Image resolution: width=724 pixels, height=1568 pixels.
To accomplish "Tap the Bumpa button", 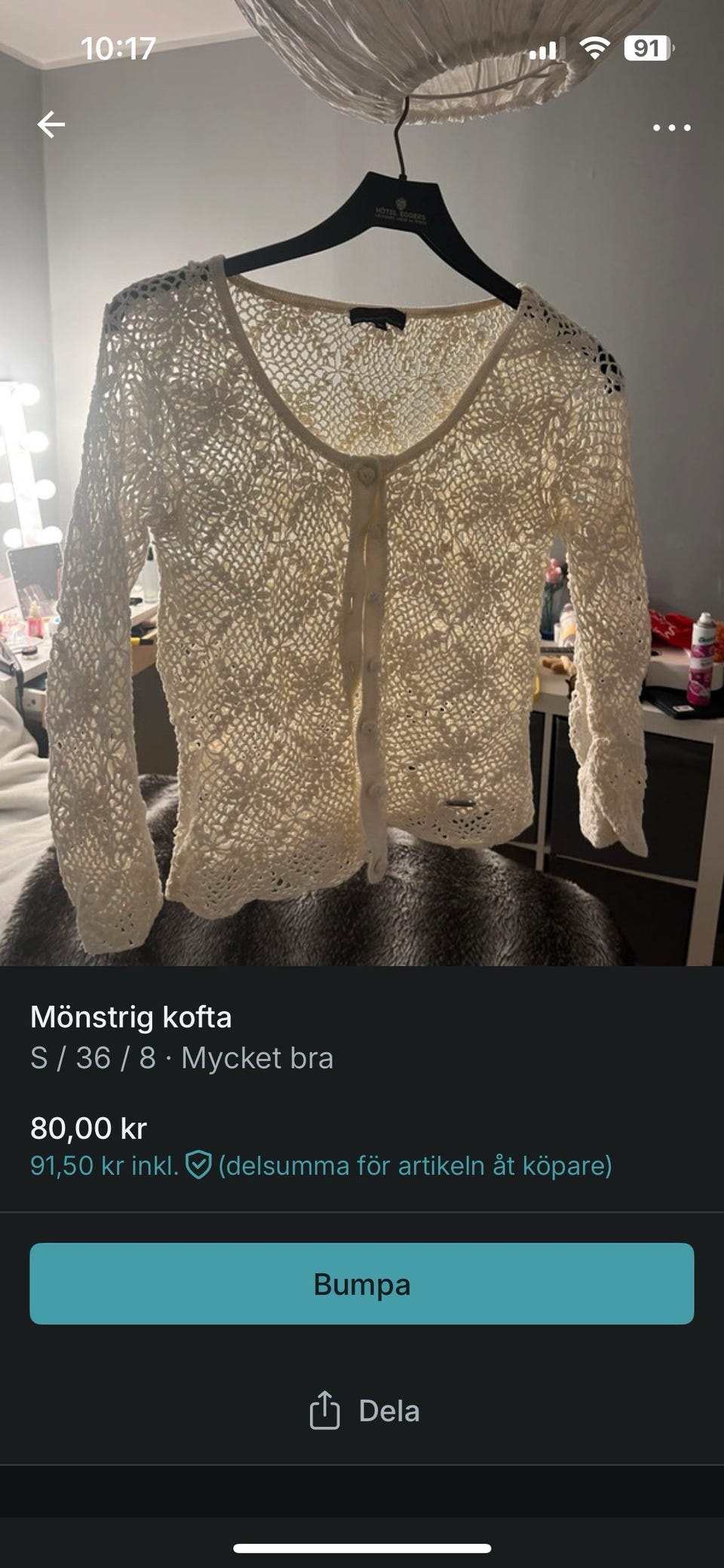I will coord(362,1284).
